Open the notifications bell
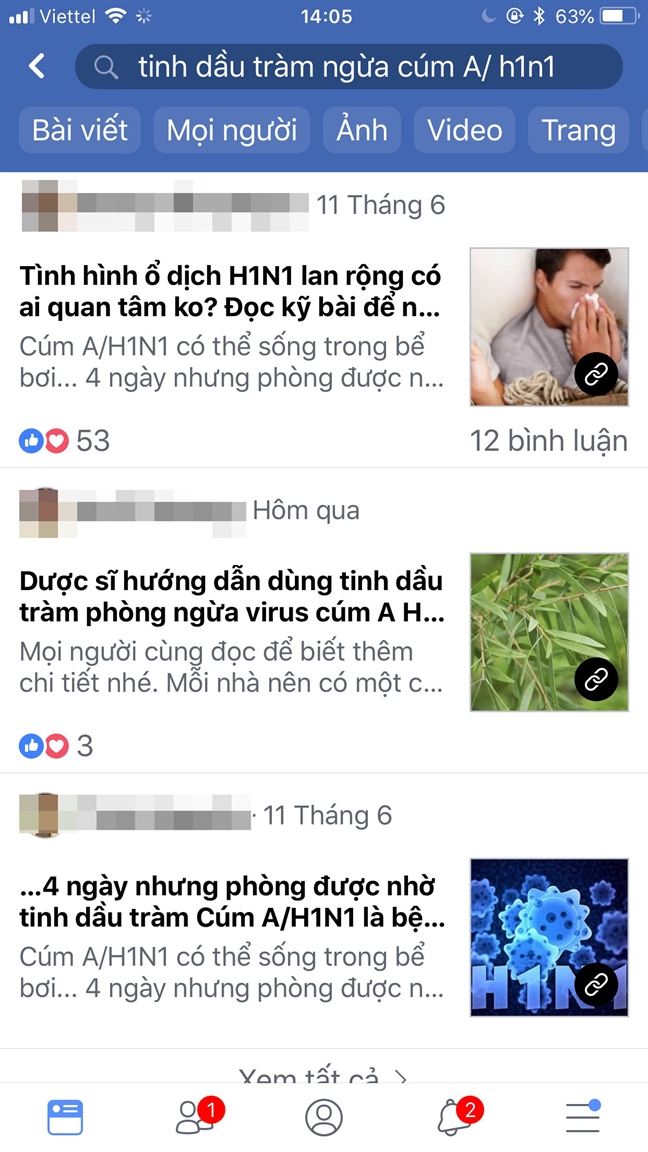Viewport: 648px width, 1152px height. pyautogui.click(x=454, y=1117)
